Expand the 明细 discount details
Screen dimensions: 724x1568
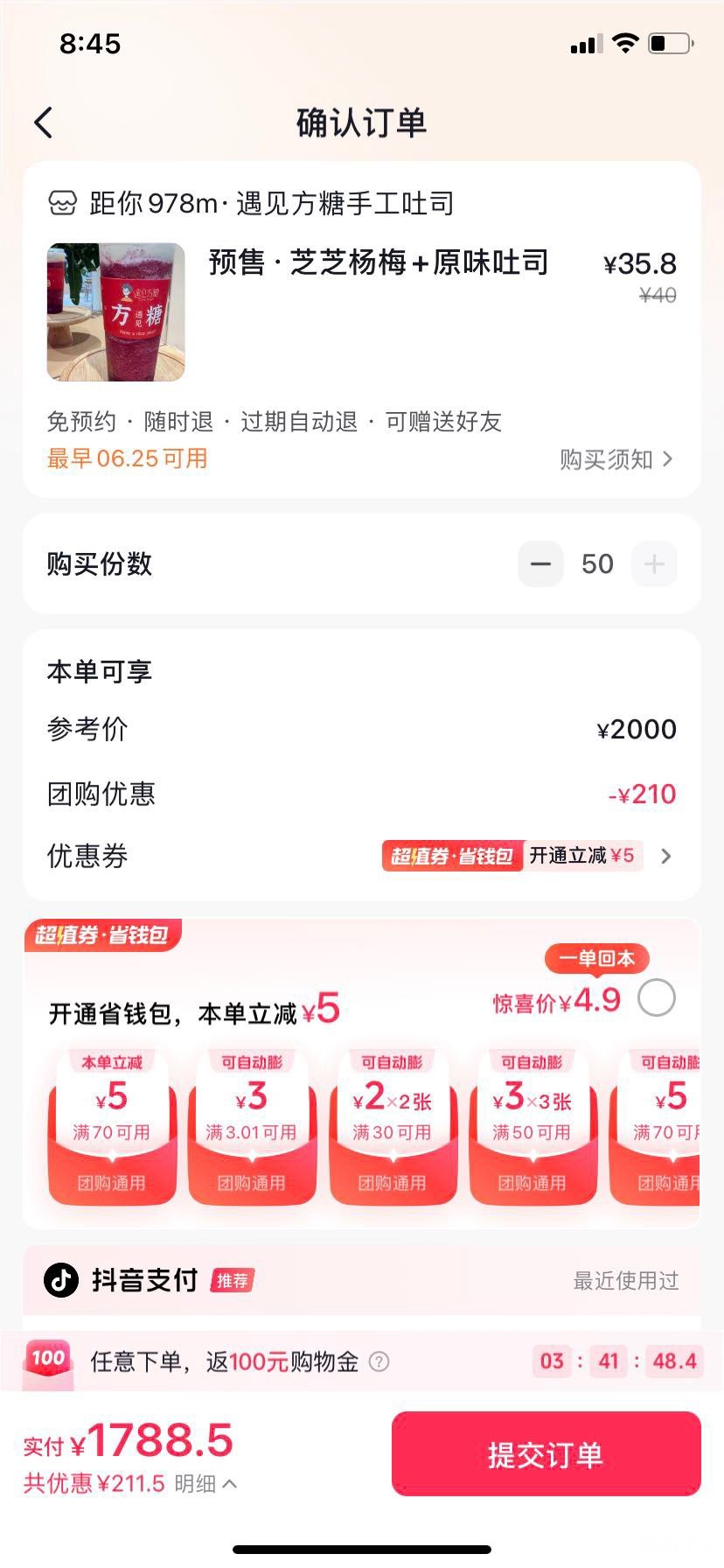point(205,1484)
